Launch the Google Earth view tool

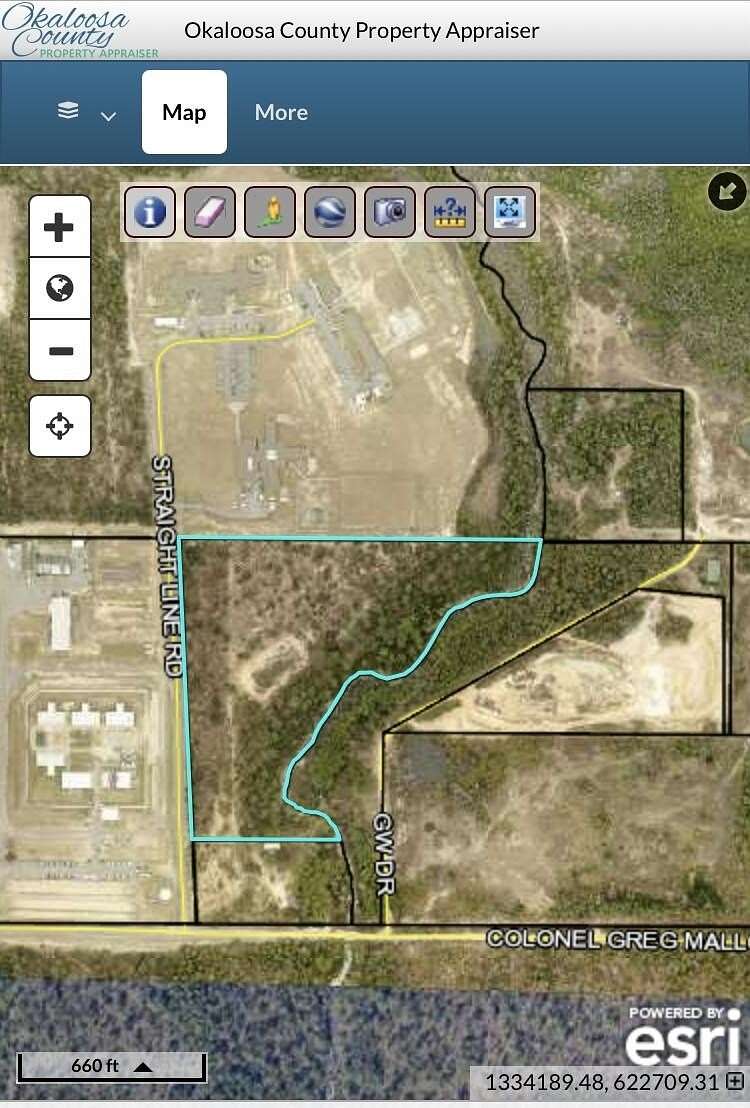pyautogui.click(x=329, y=211)
